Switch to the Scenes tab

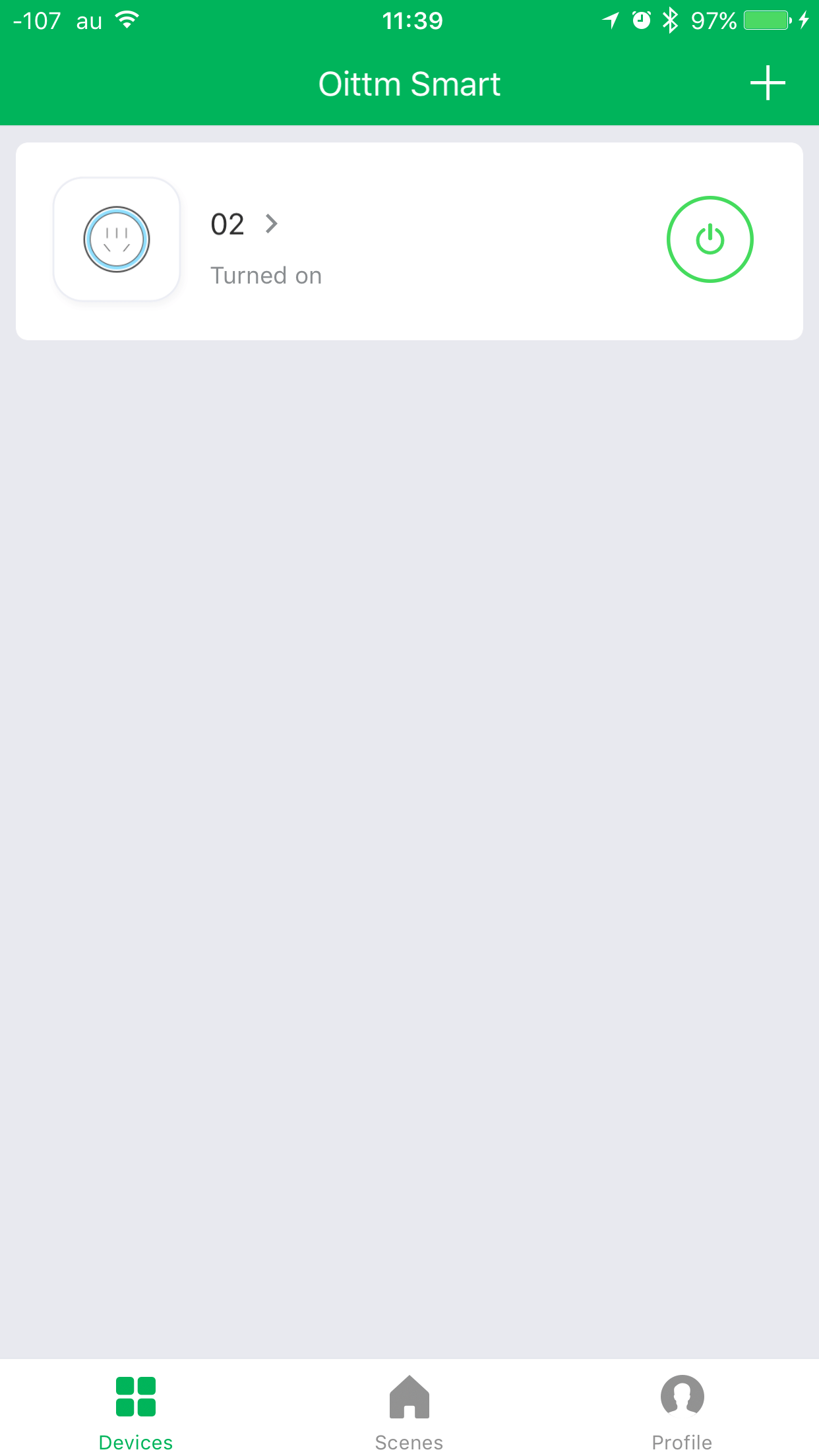tap(409, 1411)
